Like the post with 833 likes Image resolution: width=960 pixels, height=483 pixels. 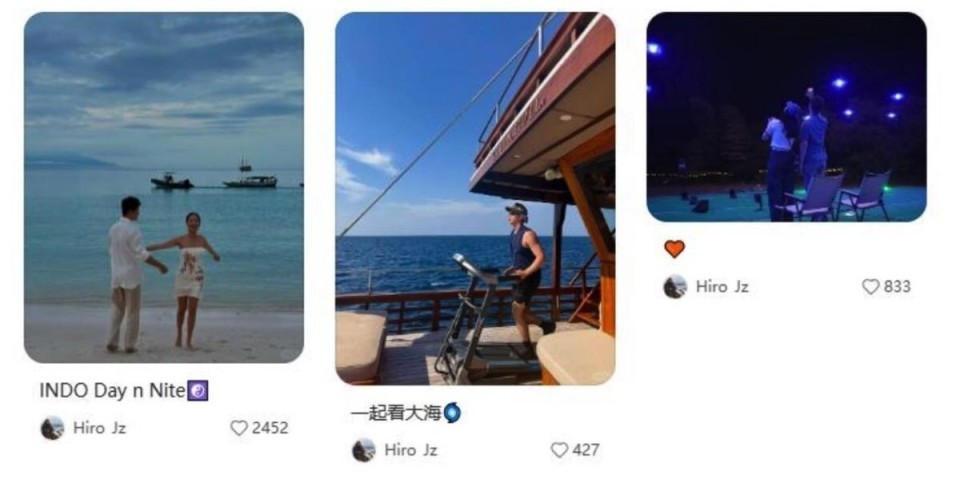click(x=871, y=287)
